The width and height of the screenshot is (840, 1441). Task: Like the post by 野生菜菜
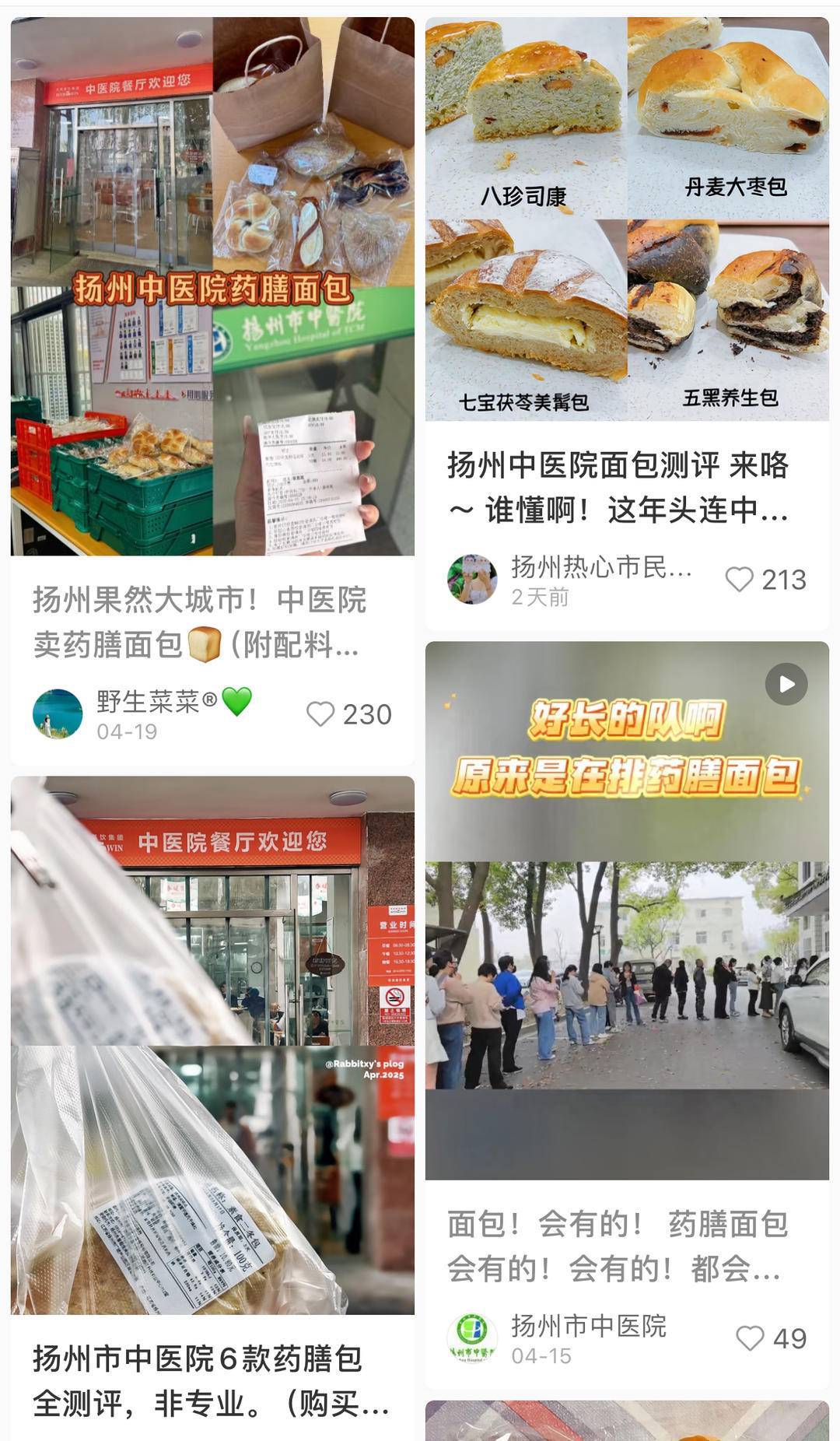coord(320,714)
